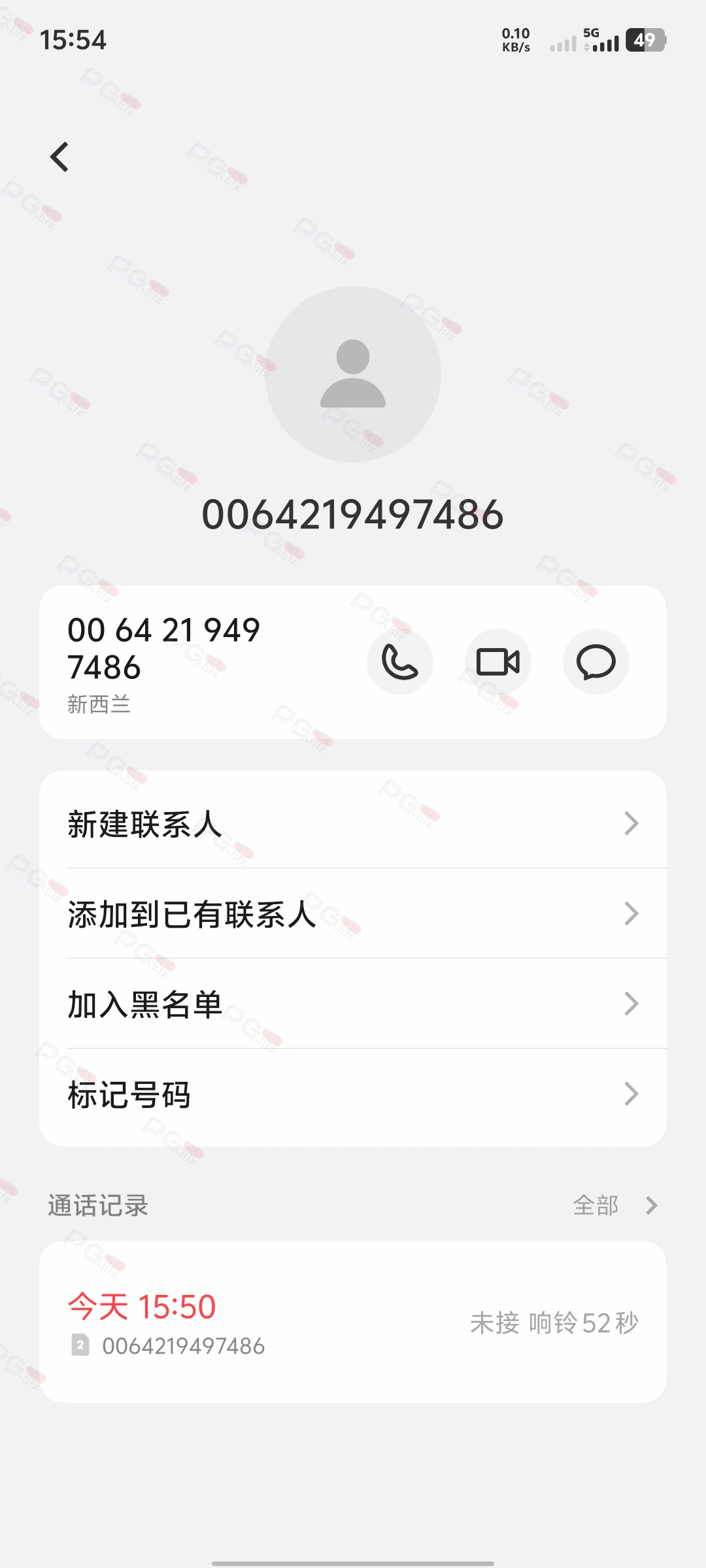This screenshot has height=1568, width=706.
Task: Tap the contact avatar placeholder
Action: [x=353, y=374]
